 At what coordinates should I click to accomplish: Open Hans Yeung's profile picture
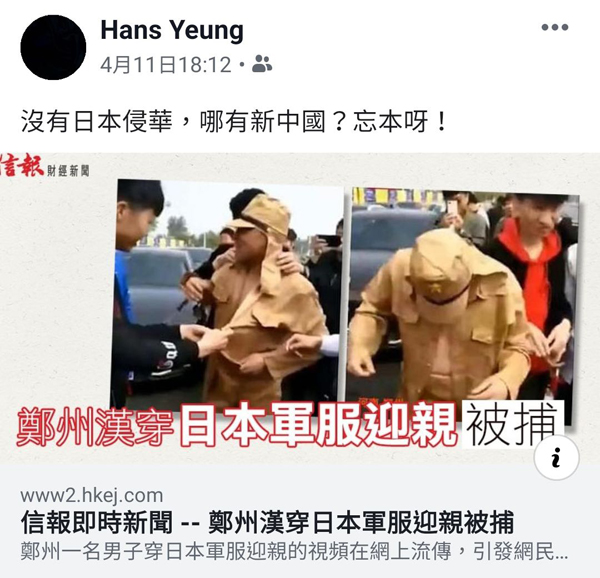tap(53, 47)
